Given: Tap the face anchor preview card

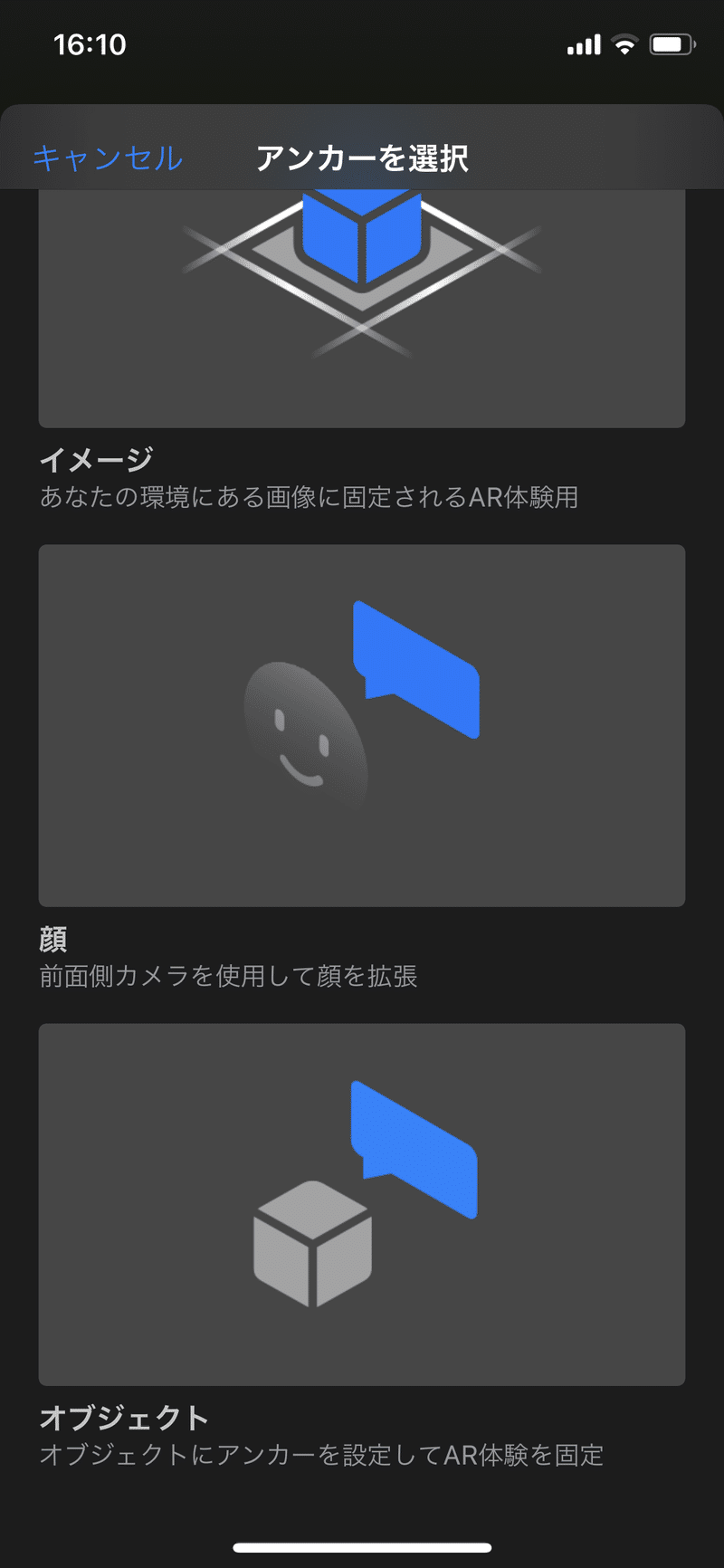Looking at the screenshot, I should pos(362,724).
